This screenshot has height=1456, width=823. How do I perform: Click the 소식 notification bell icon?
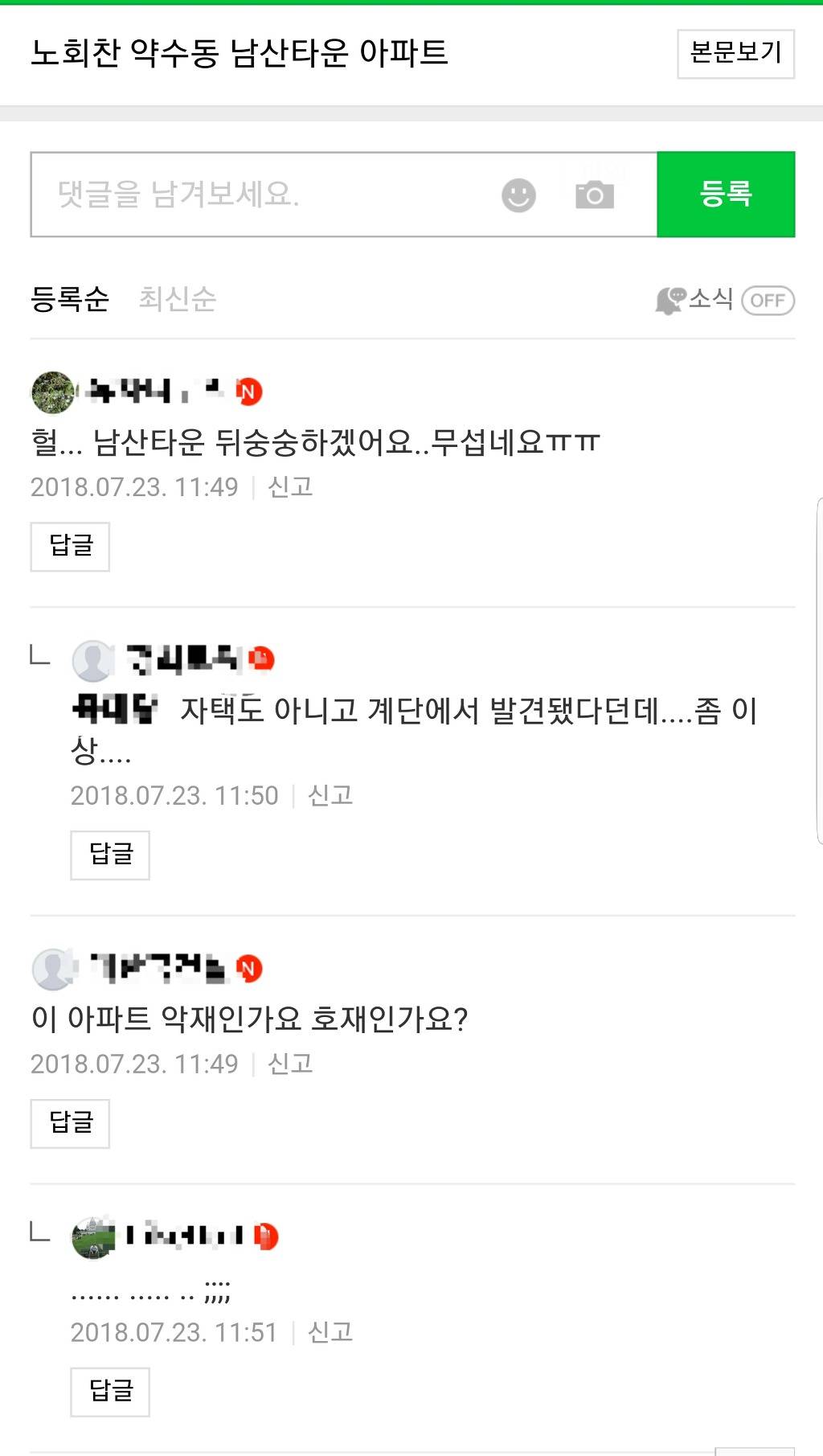pos(669,300)
